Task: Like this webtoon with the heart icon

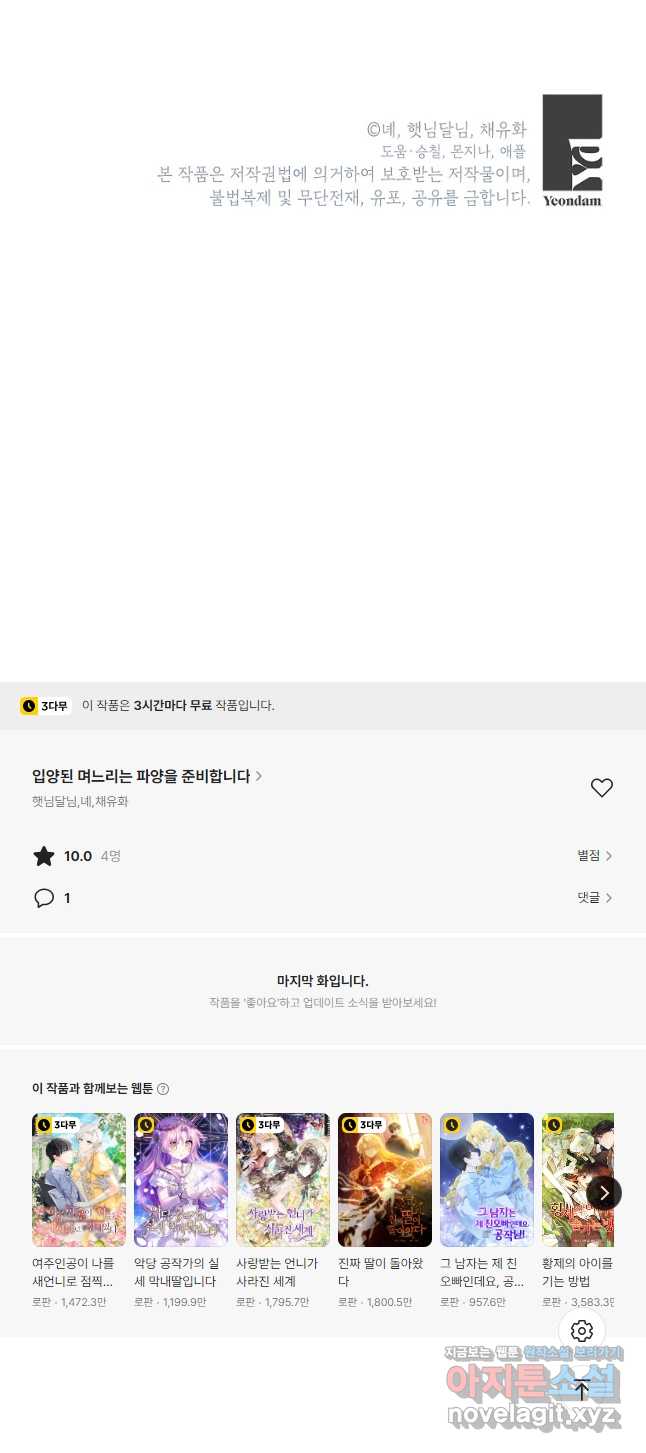Action: 601,788
